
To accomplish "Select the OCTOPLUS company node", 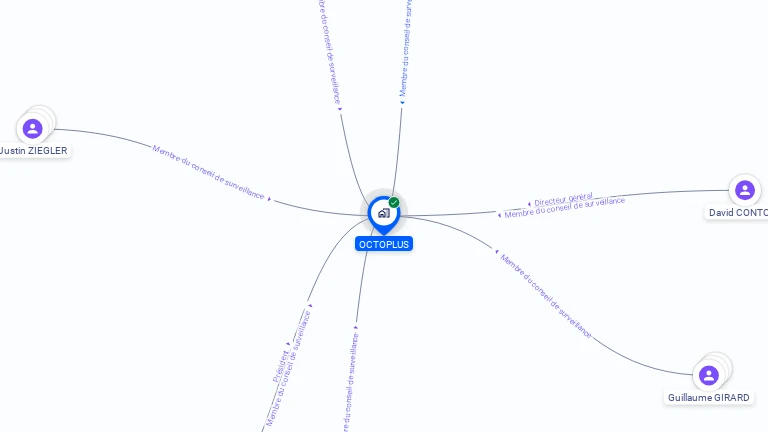I will click(x=383, y=213).
